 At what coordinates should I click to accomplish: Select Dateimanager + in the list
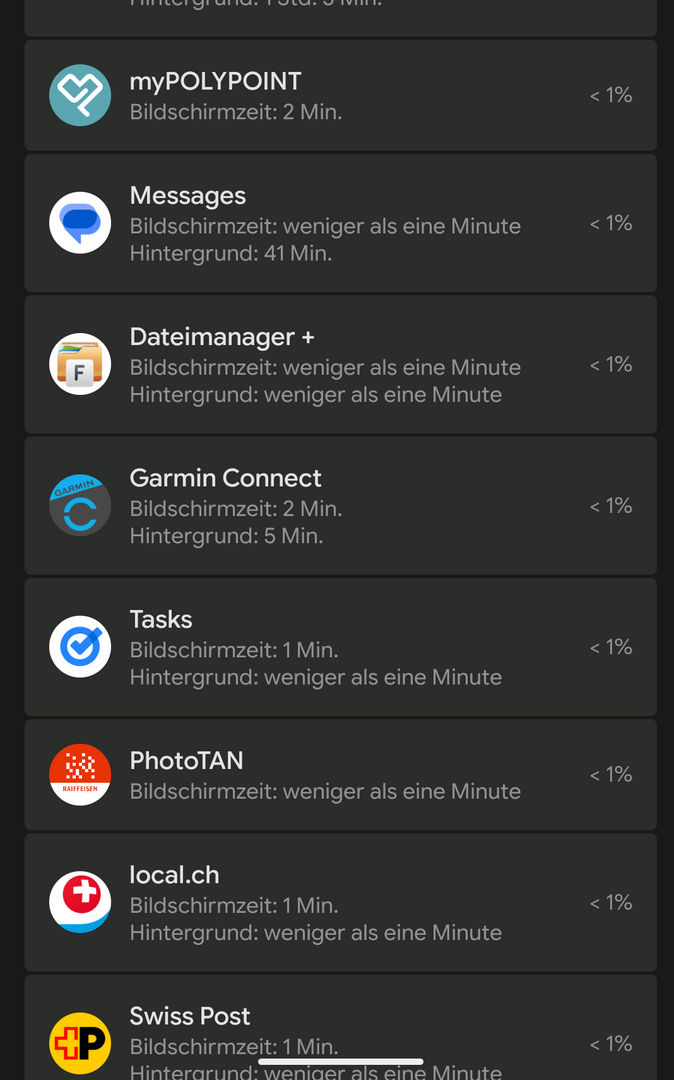click(x=340, y=366)
